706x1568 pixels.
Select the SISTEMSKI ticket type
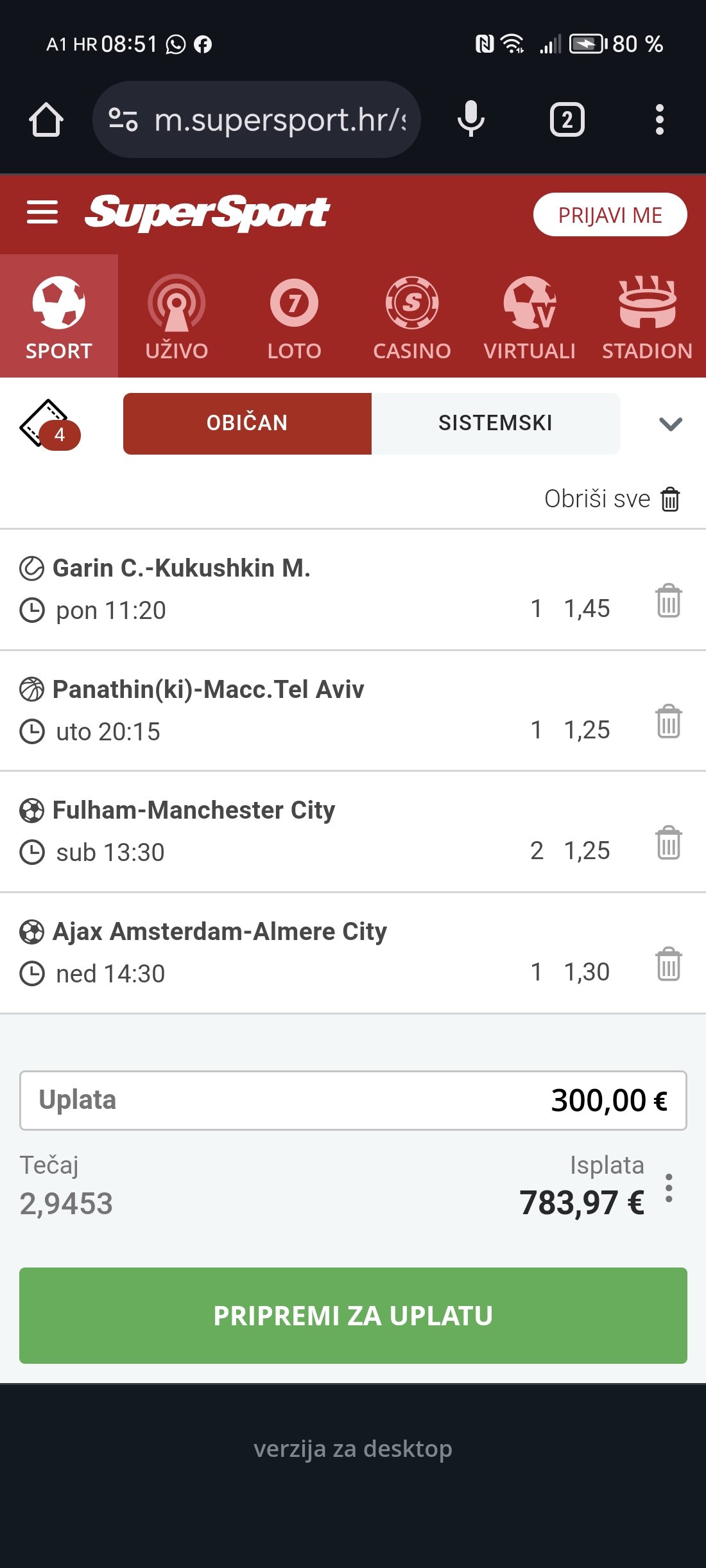click(495, 423)
